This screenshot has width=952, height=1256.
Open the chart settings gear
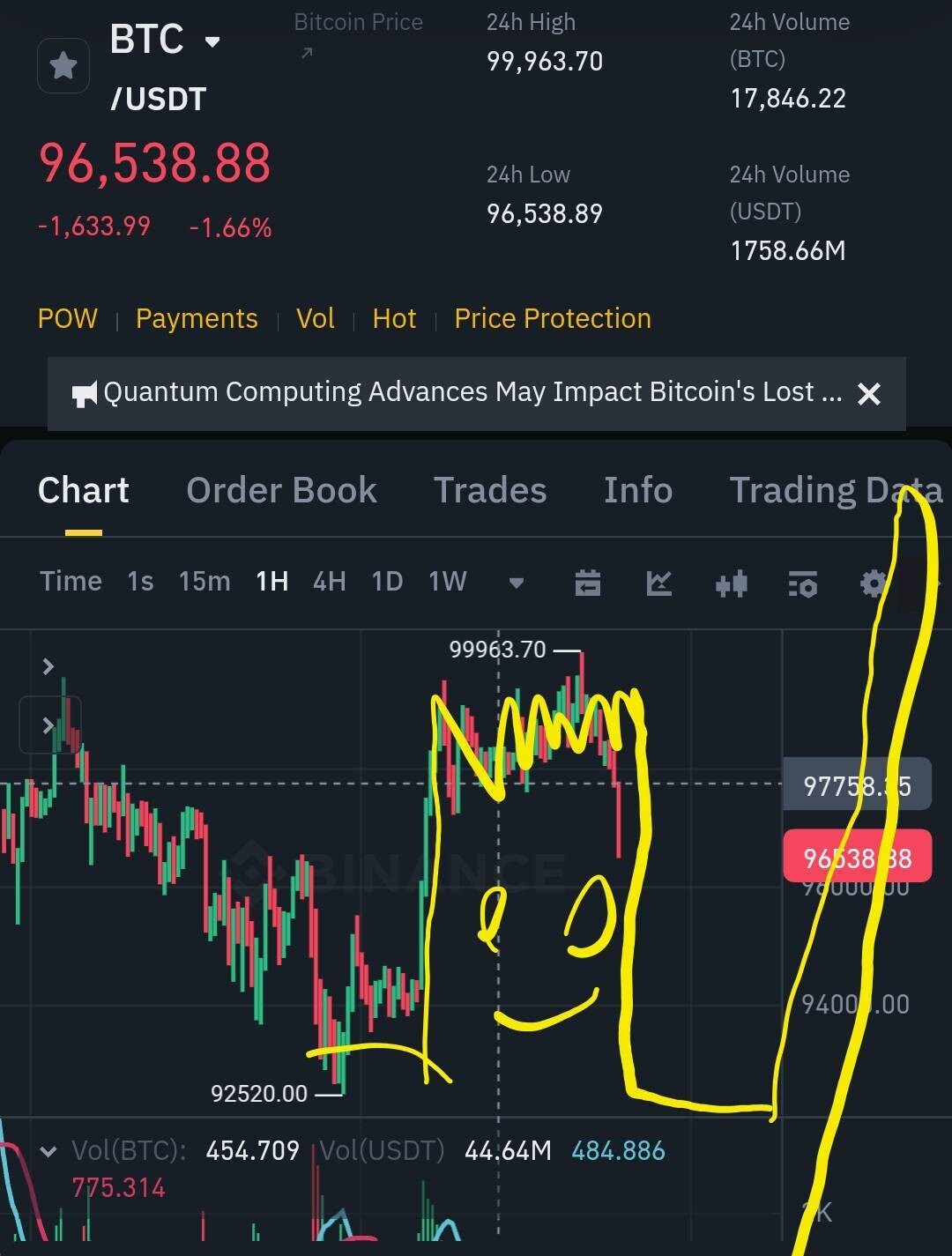coord(874,583)
